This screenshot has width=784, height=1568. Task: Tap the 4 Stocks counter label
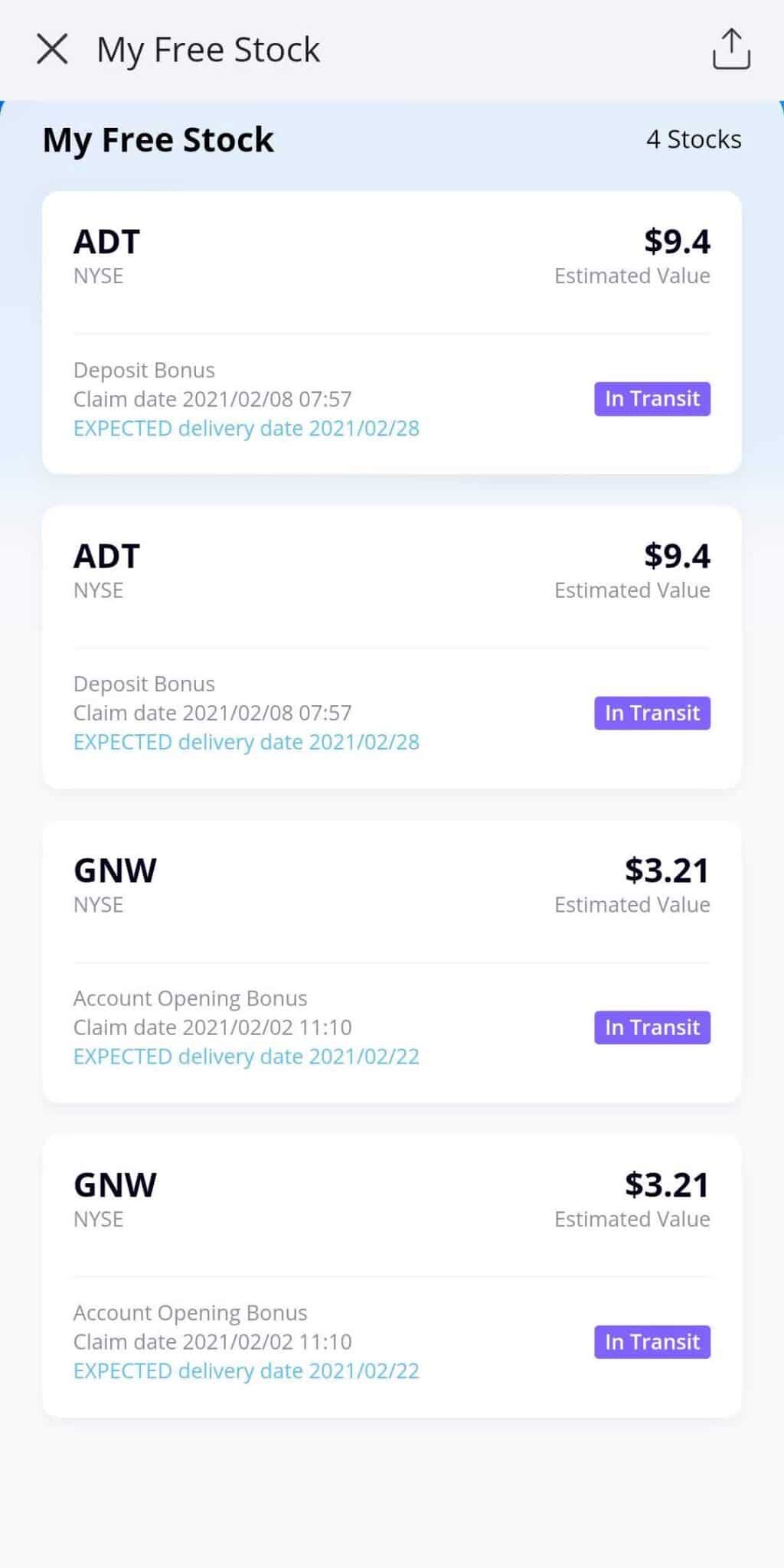694,139
